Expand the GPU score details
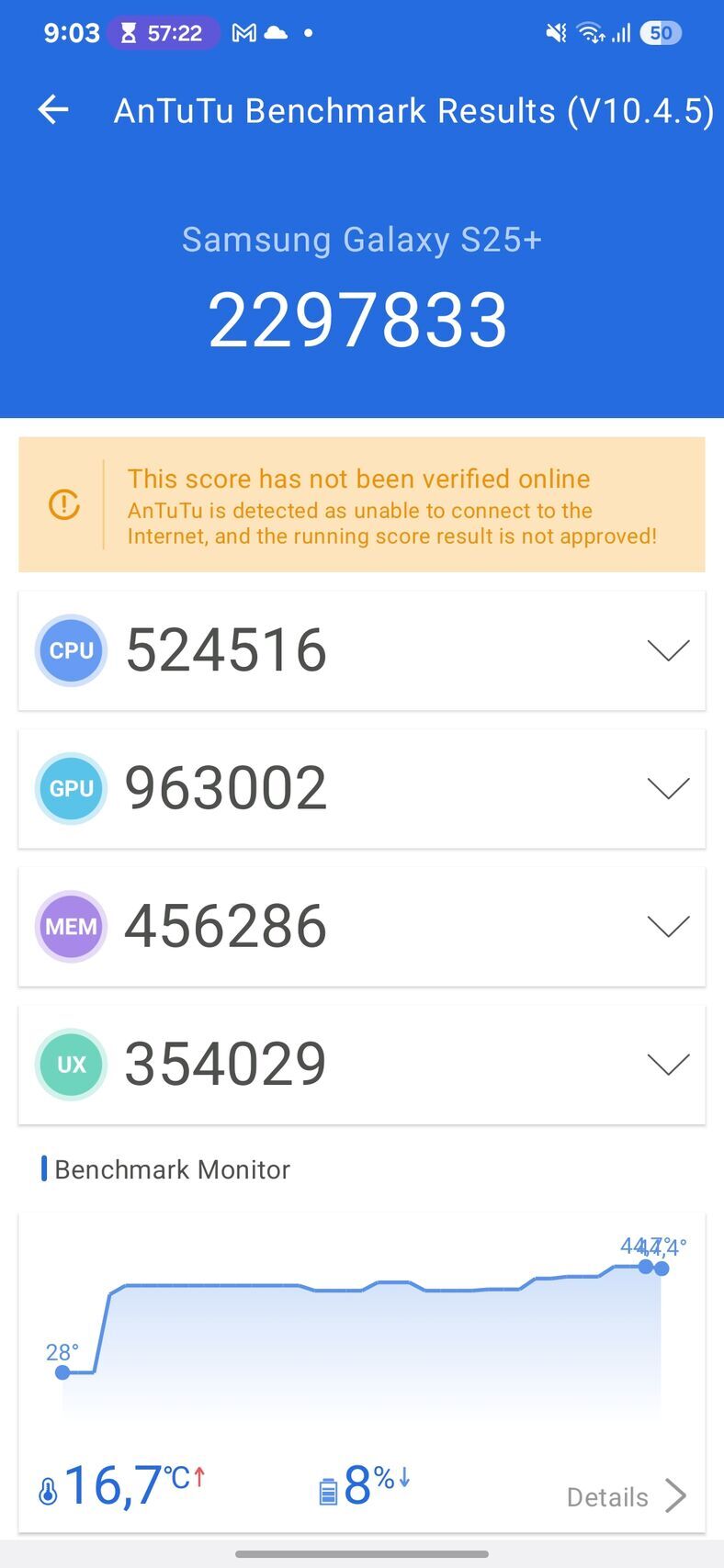The image size is (724, 1568). [x=668, y=788]
